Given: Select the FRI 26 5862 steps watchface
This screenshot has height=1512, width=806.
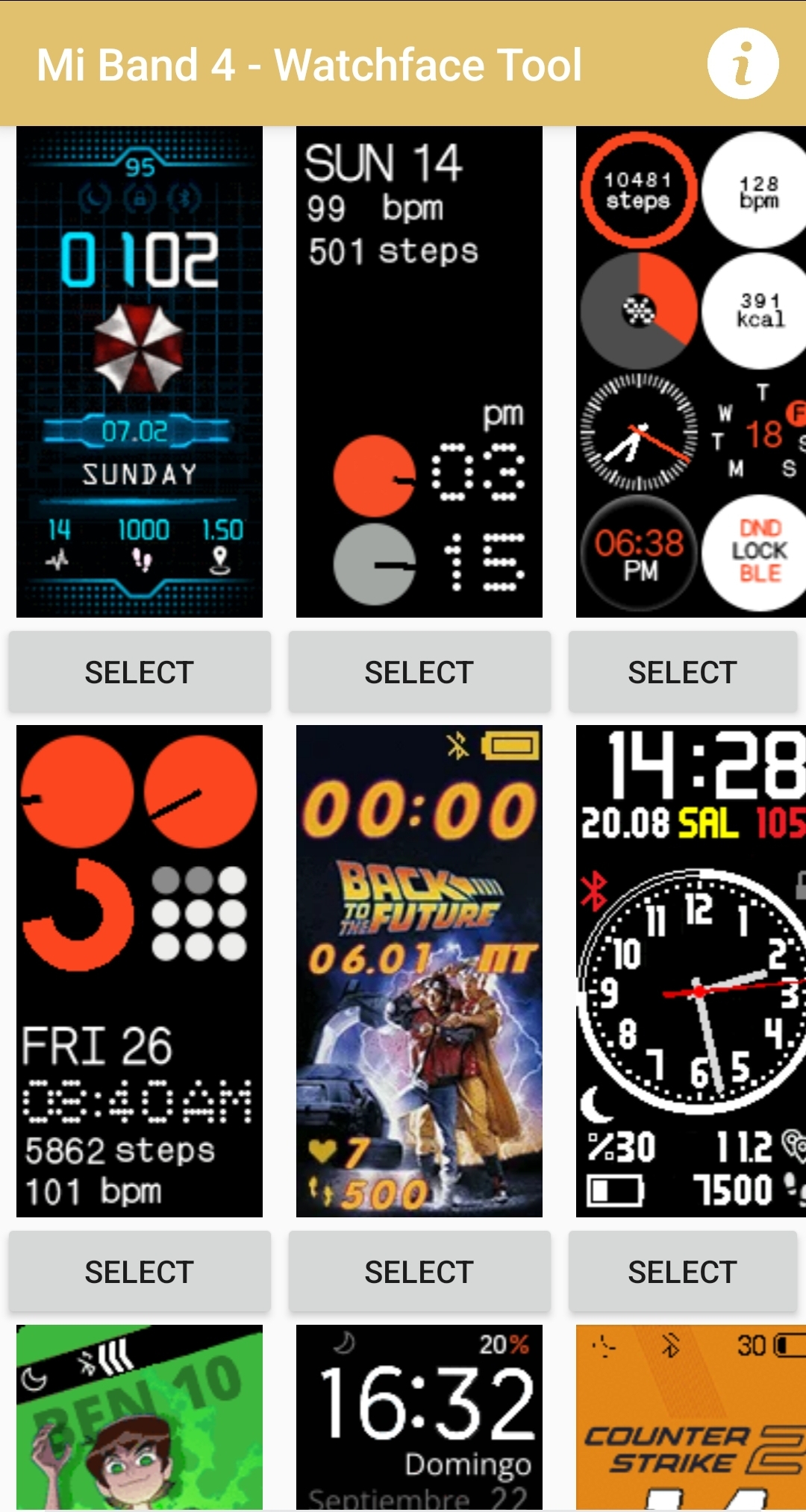Looking at the screenshot, I should coord(140,1271).
